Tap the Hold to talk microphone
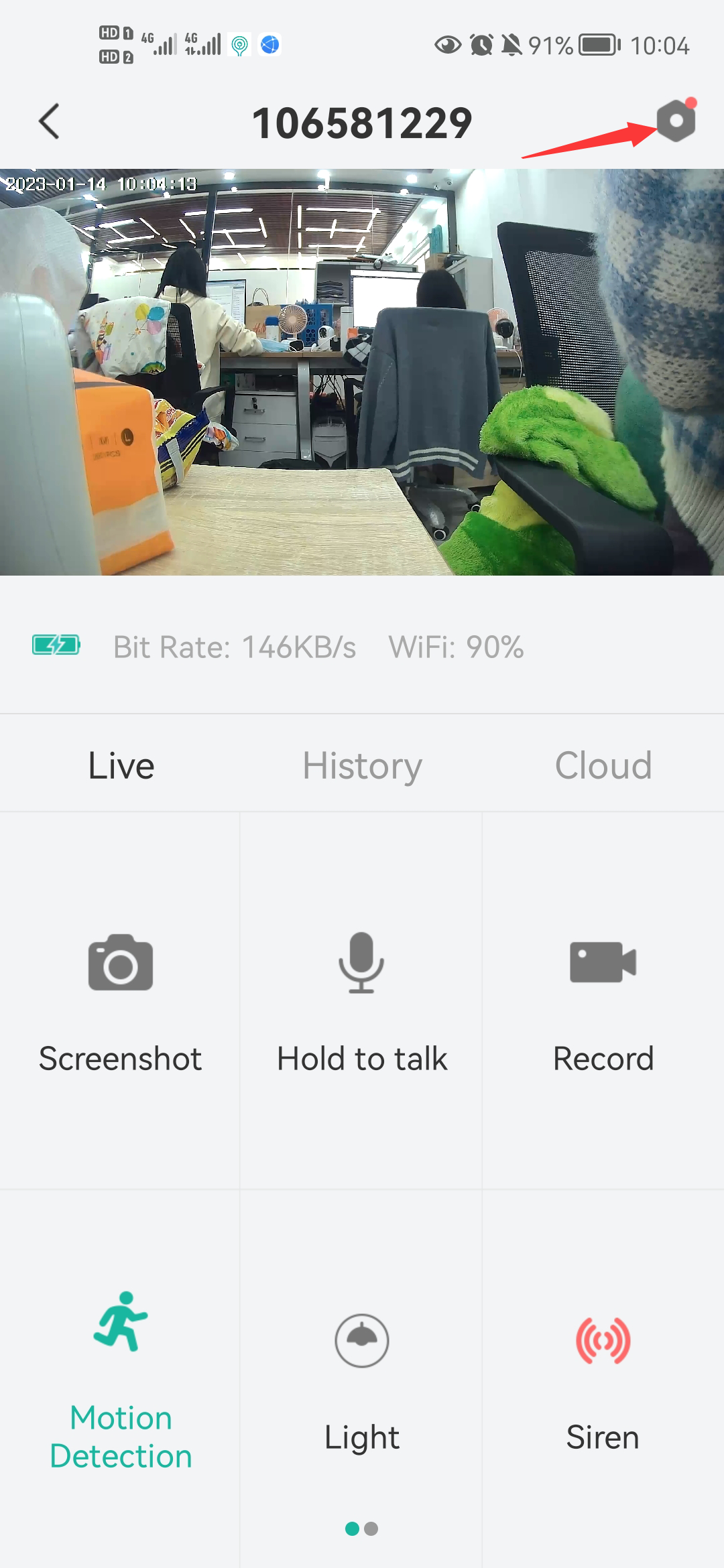 tap(362, 1000)
